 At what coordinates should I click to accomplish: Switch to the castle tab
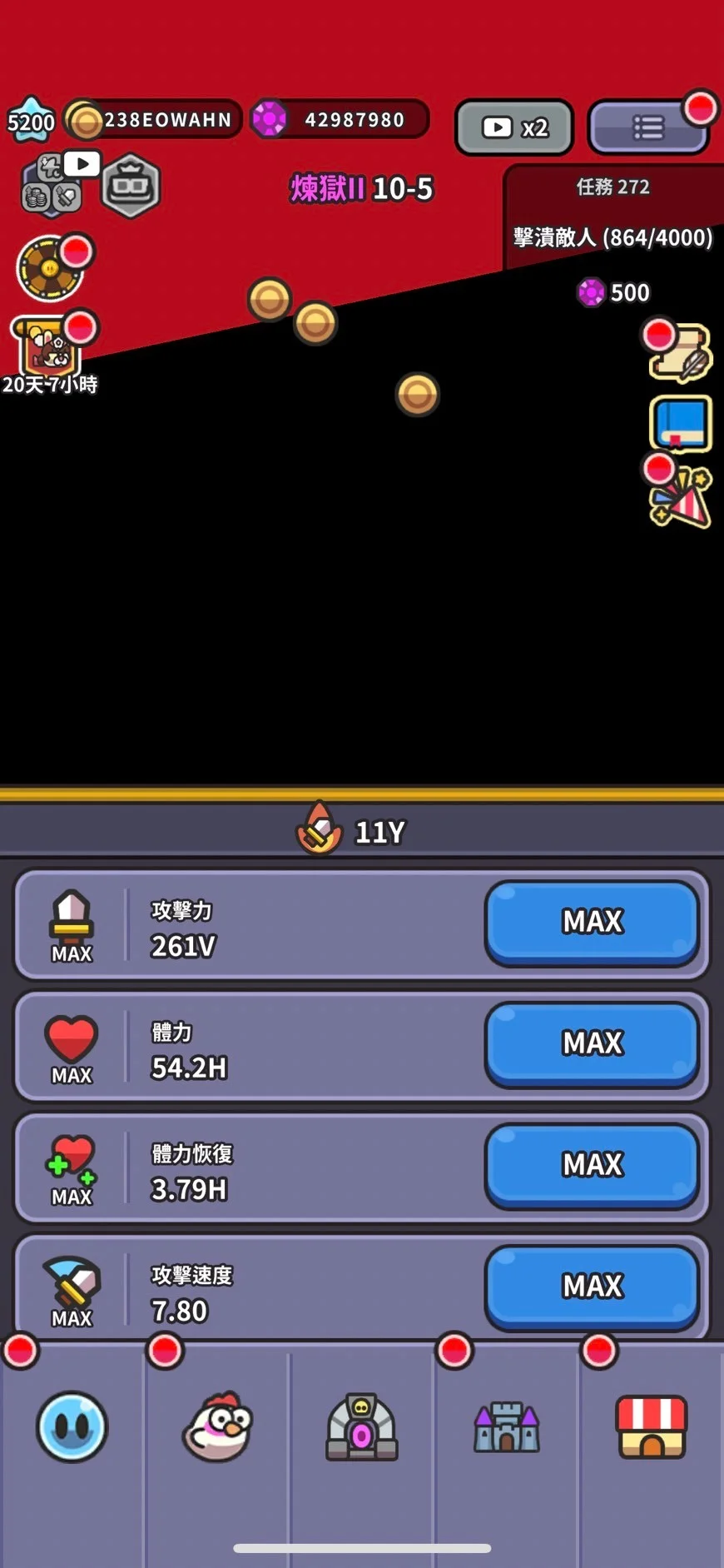(507, 1427)
